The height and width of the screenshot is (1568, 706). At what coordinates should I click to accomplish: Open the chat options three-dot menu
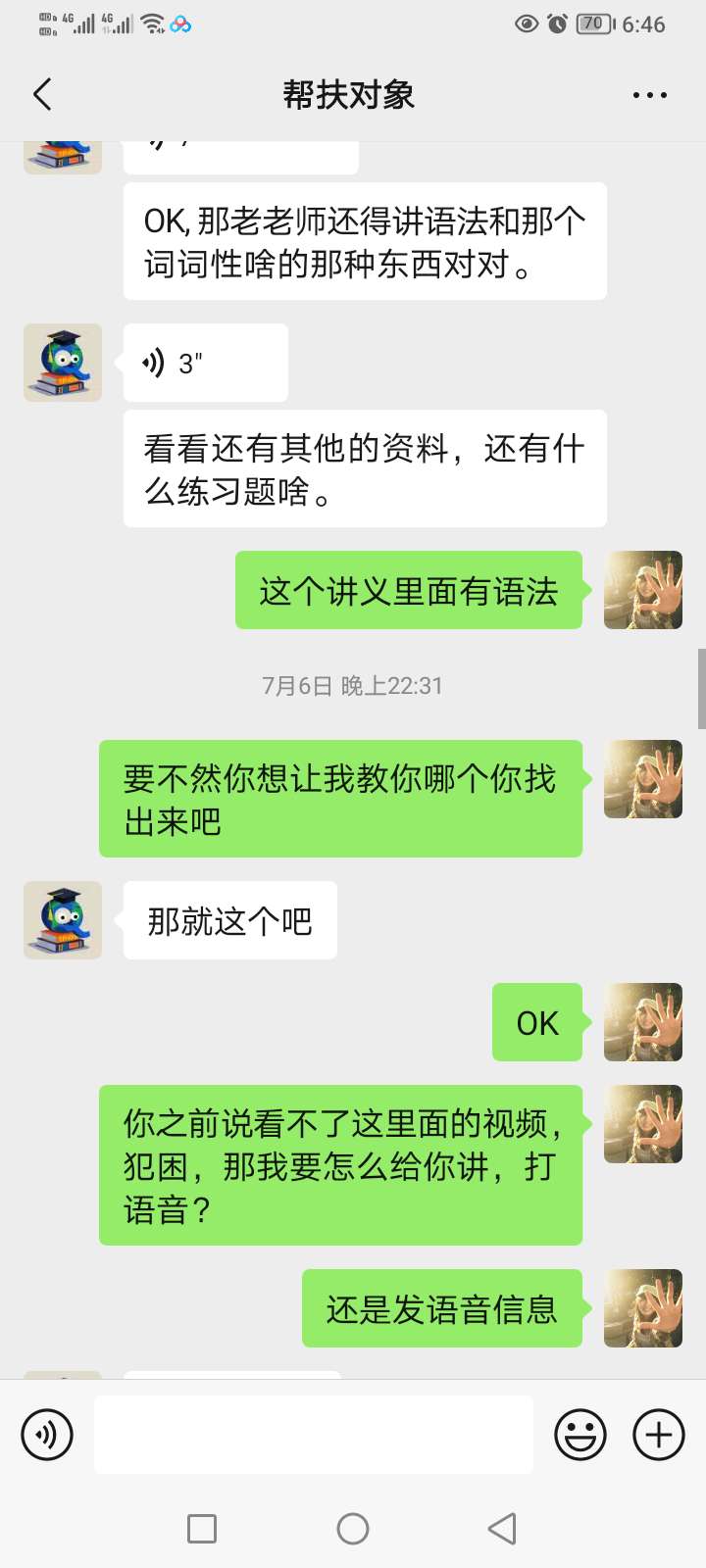649,95
